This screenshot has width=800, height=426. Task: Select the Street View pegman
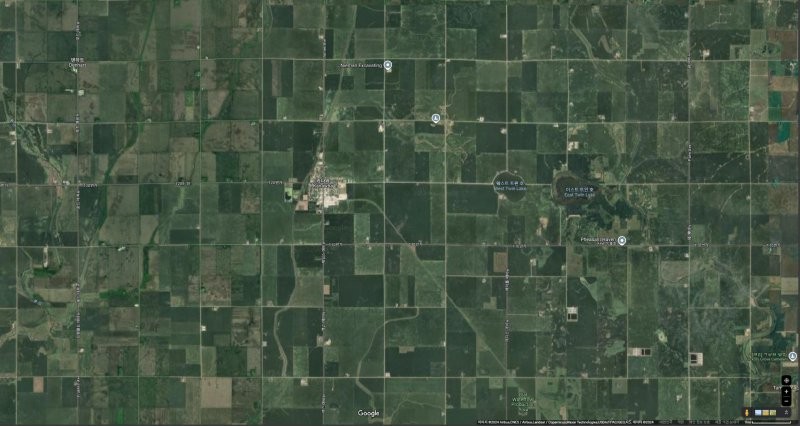point(746,412)
